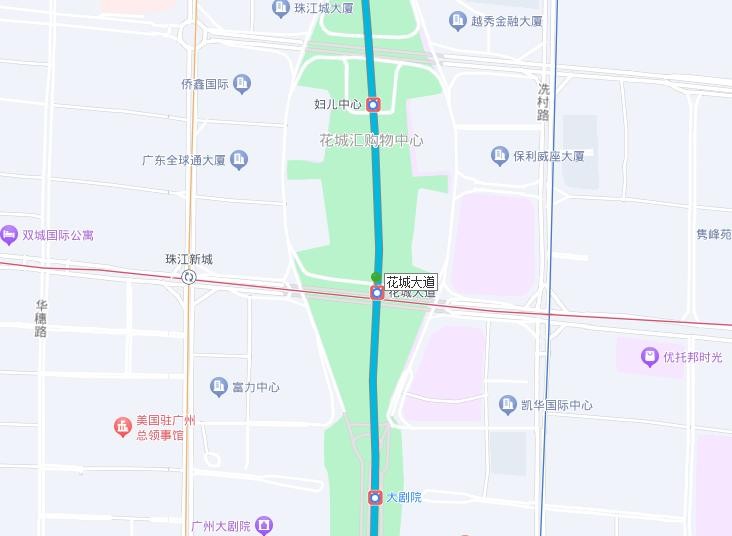Open the 越秀金融大厦 point of interest
The image size is (732, 536).
coord(458,20)
